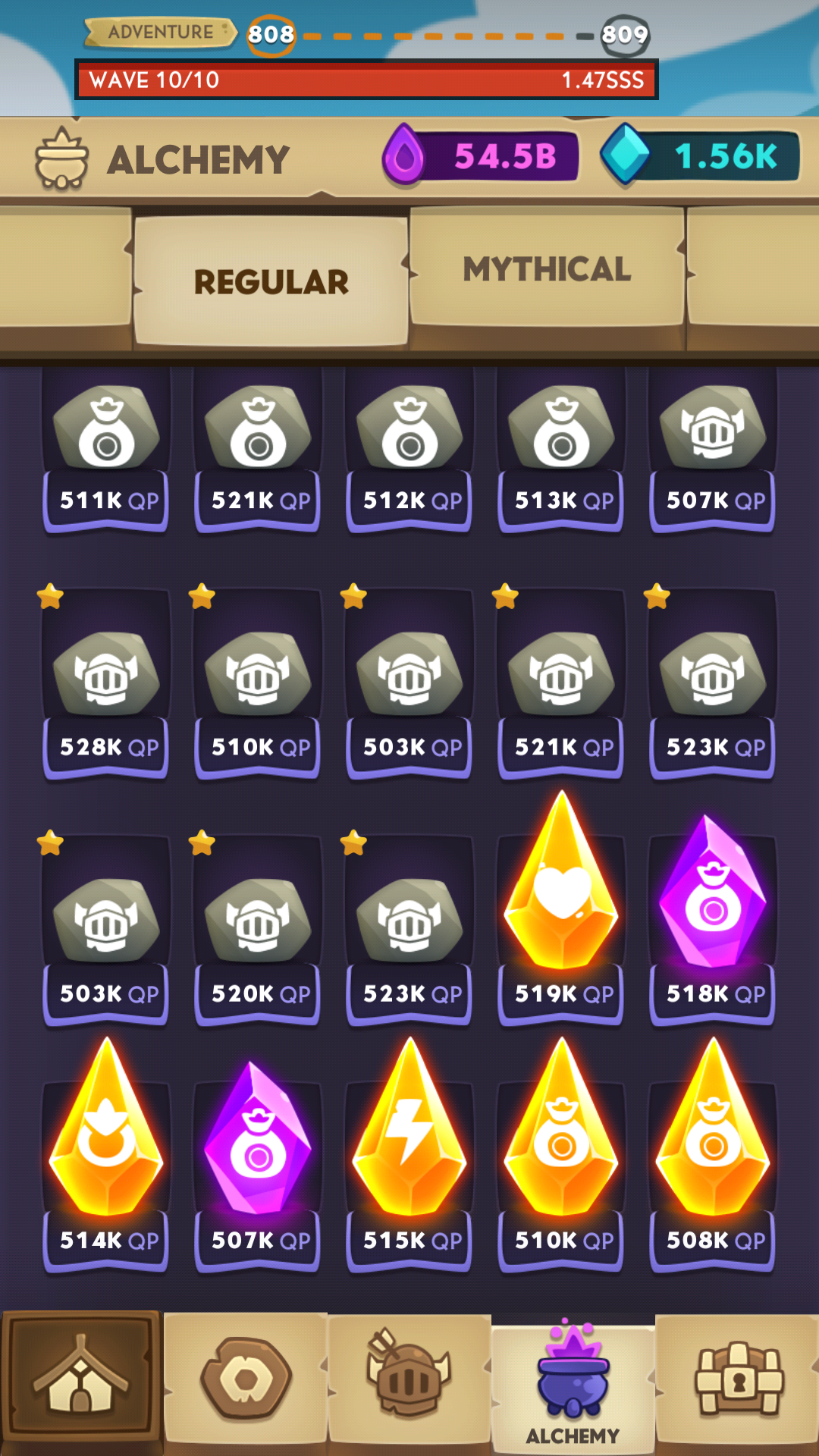Switch to the Mythical tab

tap(547, 270)
